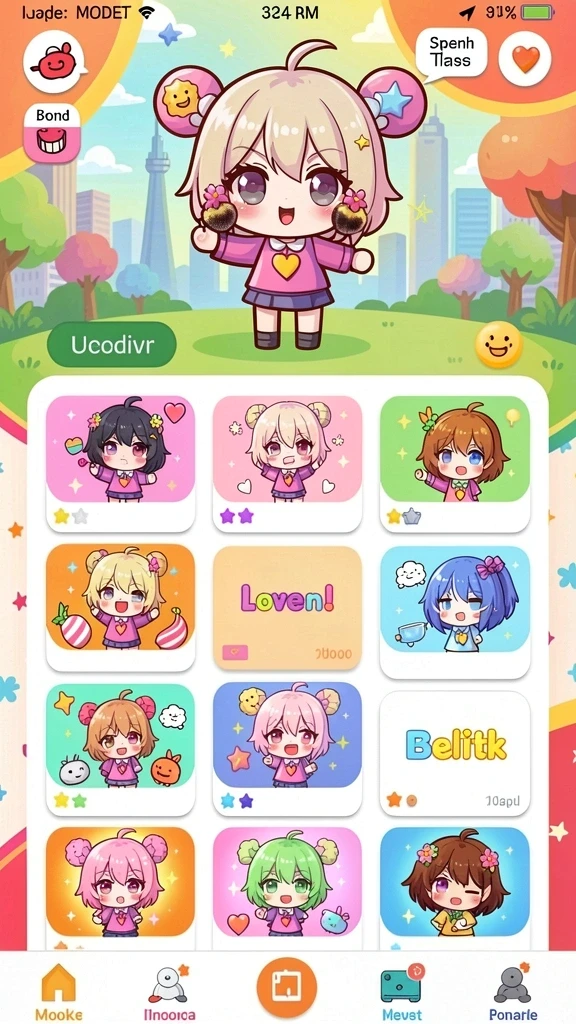Tap the orange heart icon
The width and height of the screenshot is (576, 1024).
click(524, 59)
